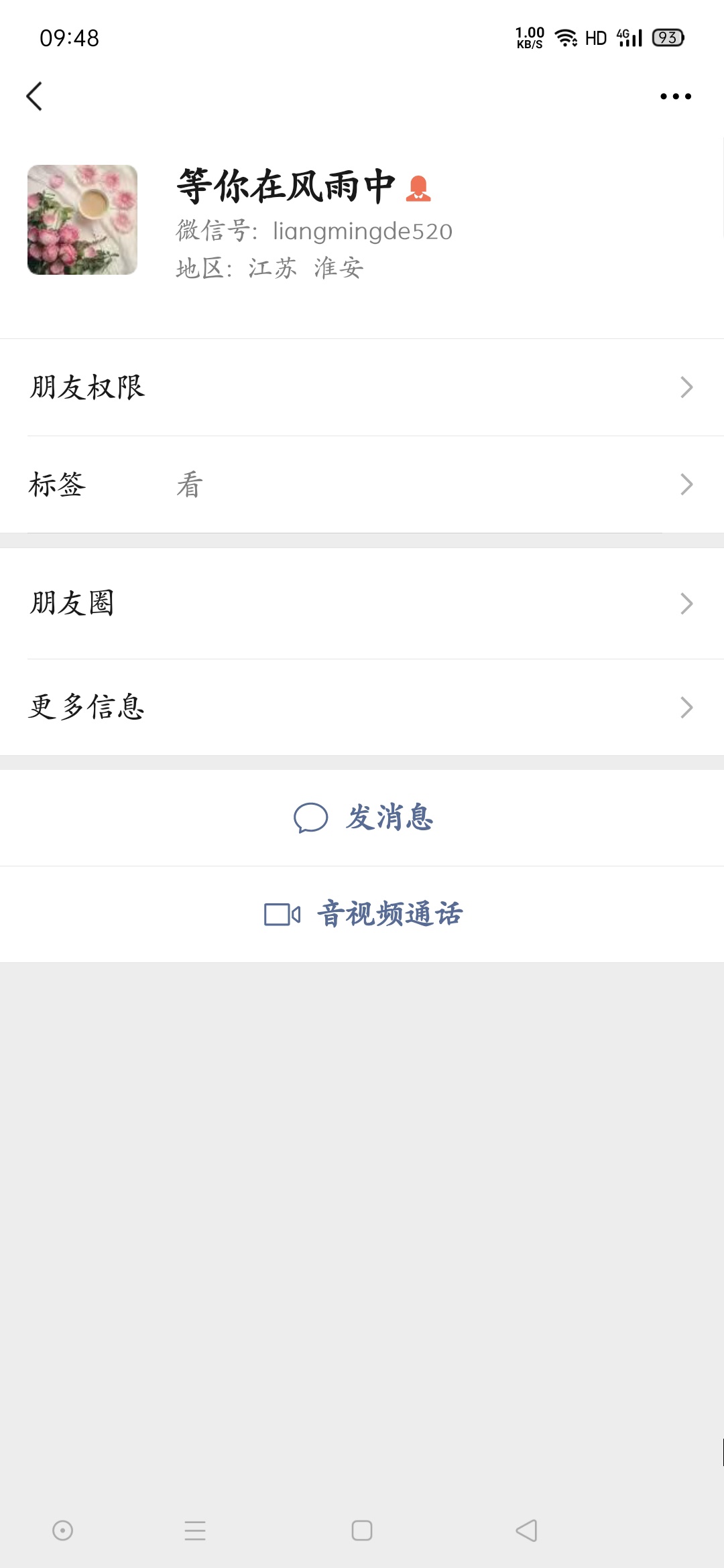Go back using the top-left arrow
The height and width of the screenshot is (1568, 724).
[34, 96]
